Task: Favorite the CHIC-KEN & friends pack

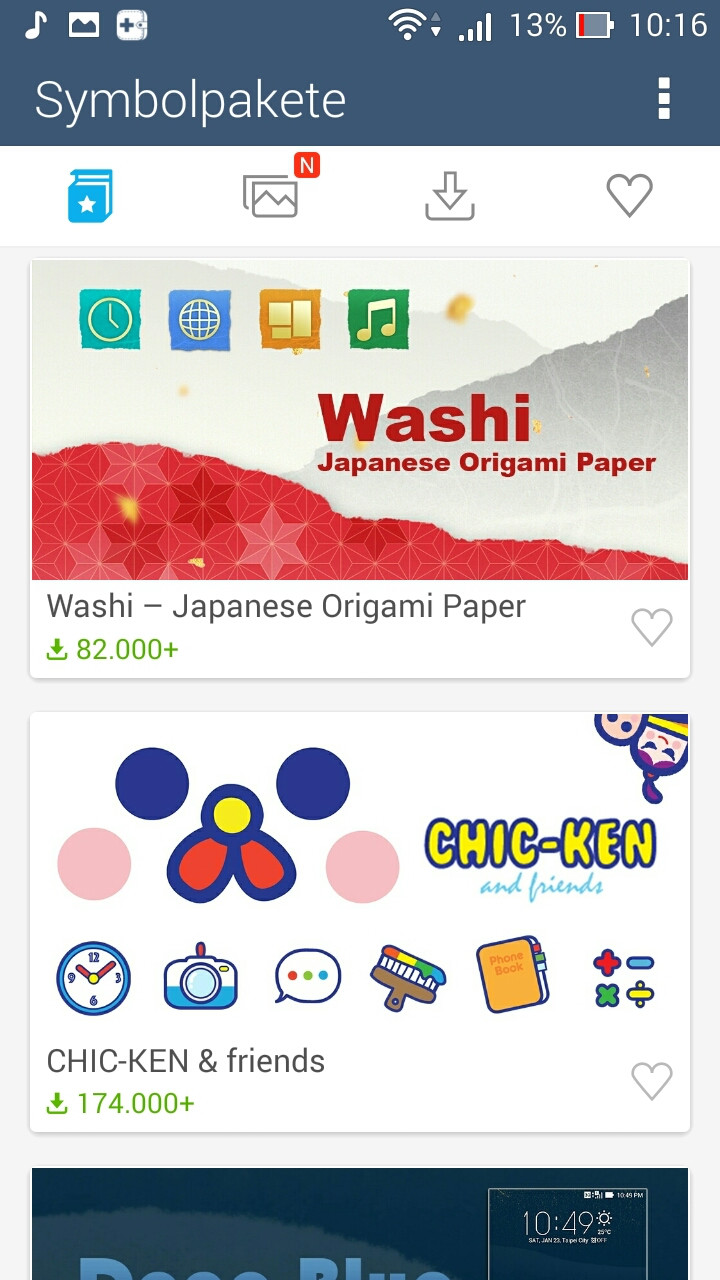Action: (652, 1081)
